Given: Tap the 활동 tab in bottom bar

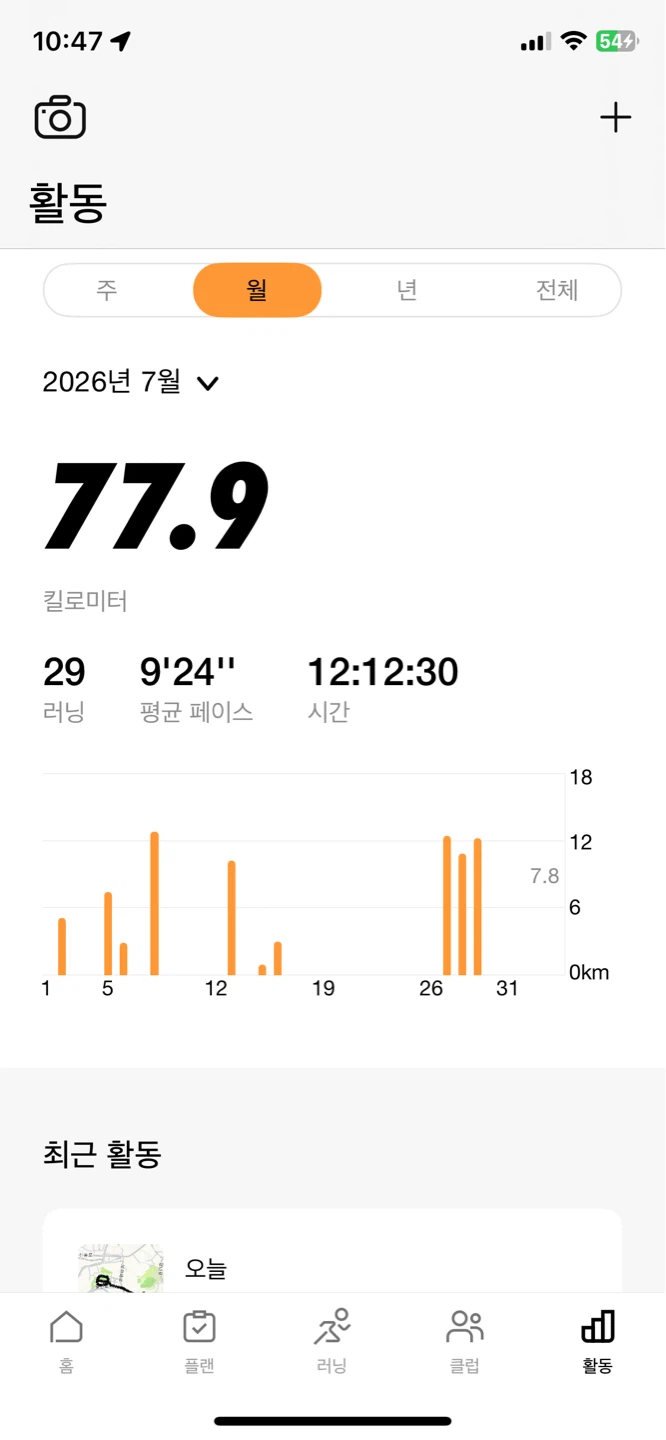Looking at the screenshot, I should tap(597, 1342).
